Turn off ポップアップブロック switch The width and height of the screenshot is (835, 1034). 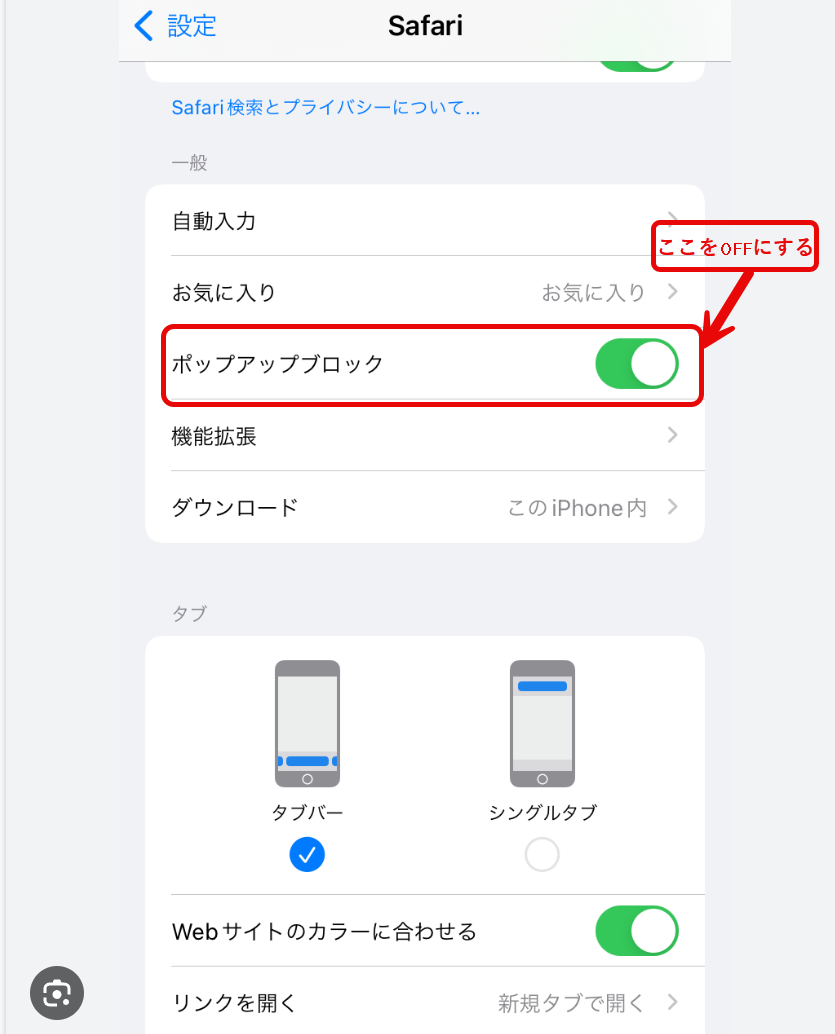(637, 364)
